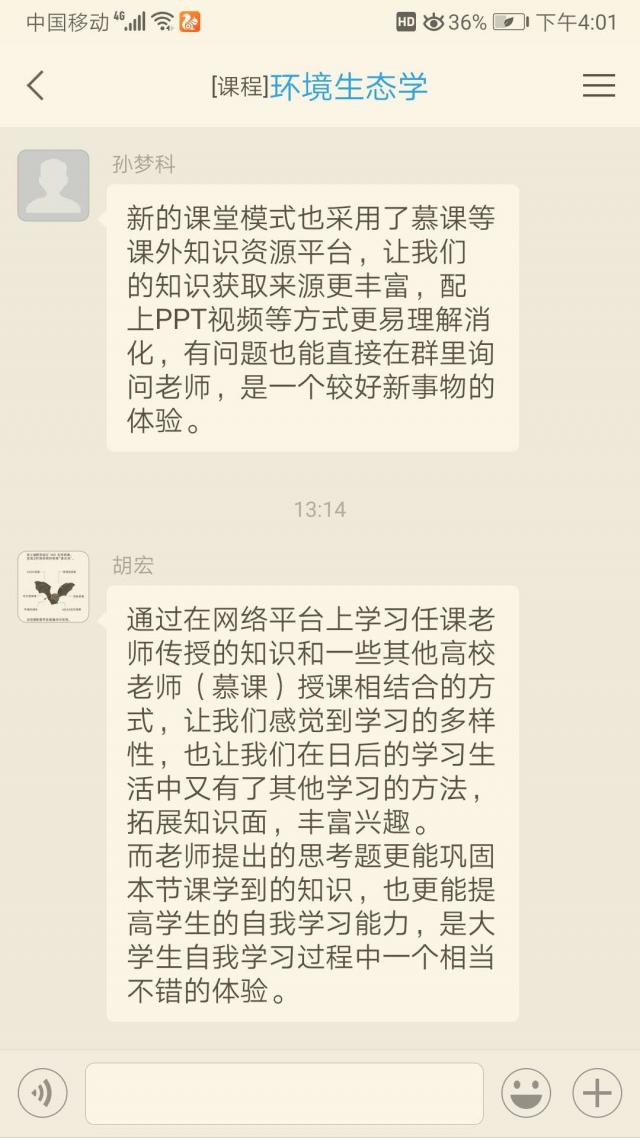Open the hamburger menu at top right
This screenshot has height=1138, width=640.
point(598,86)
